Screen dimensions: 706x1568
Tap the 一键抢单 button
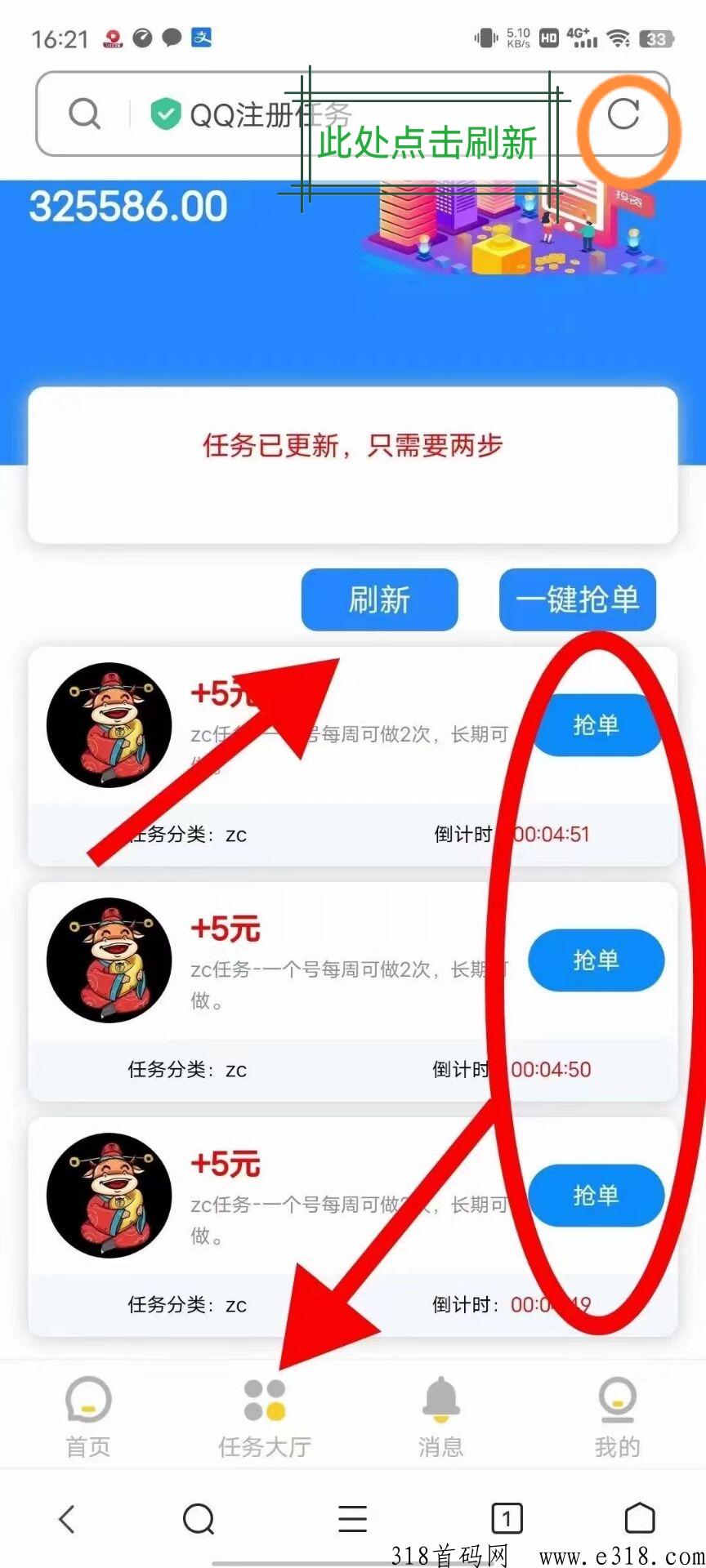pos(578,599)
